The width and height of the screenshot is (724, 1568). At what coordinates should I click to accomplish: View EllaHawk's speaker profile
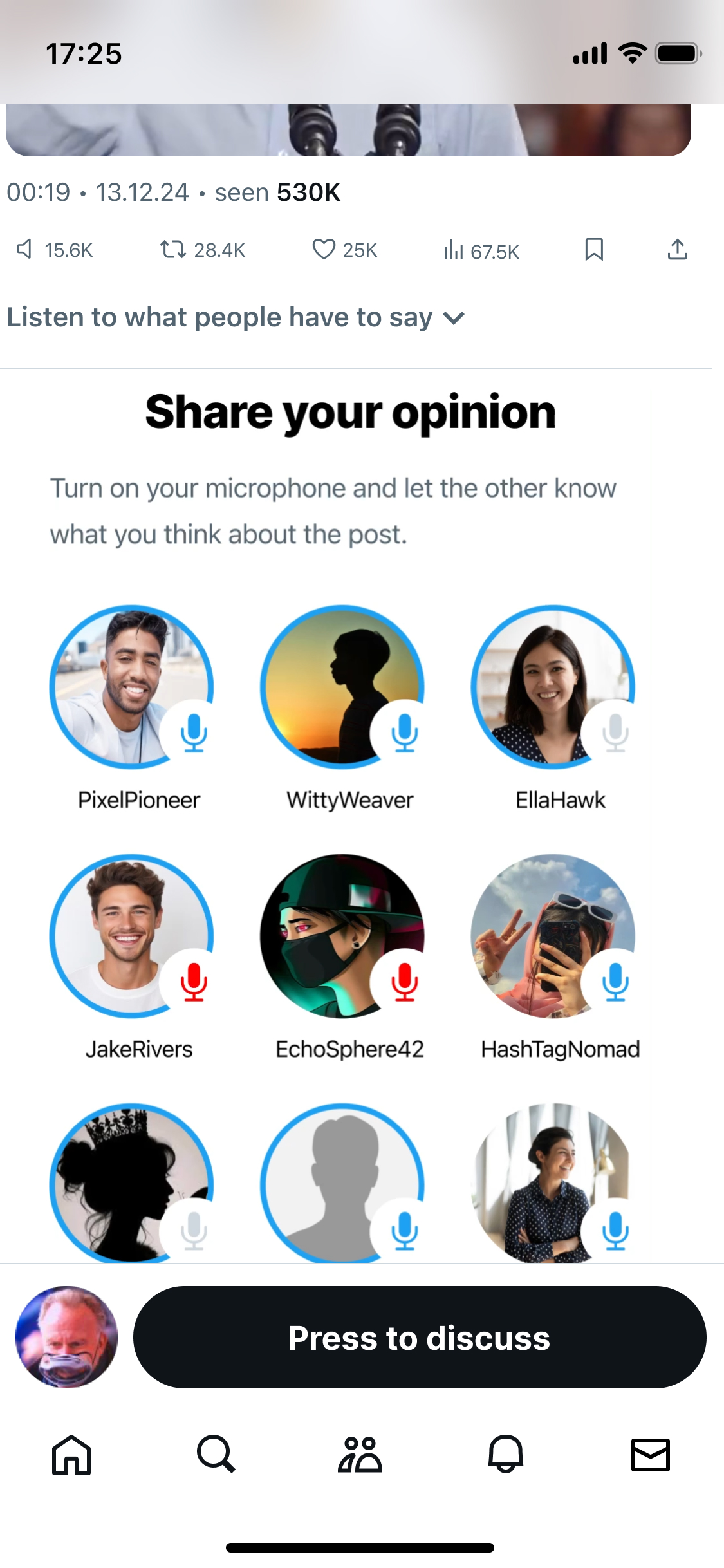point(553,686)
